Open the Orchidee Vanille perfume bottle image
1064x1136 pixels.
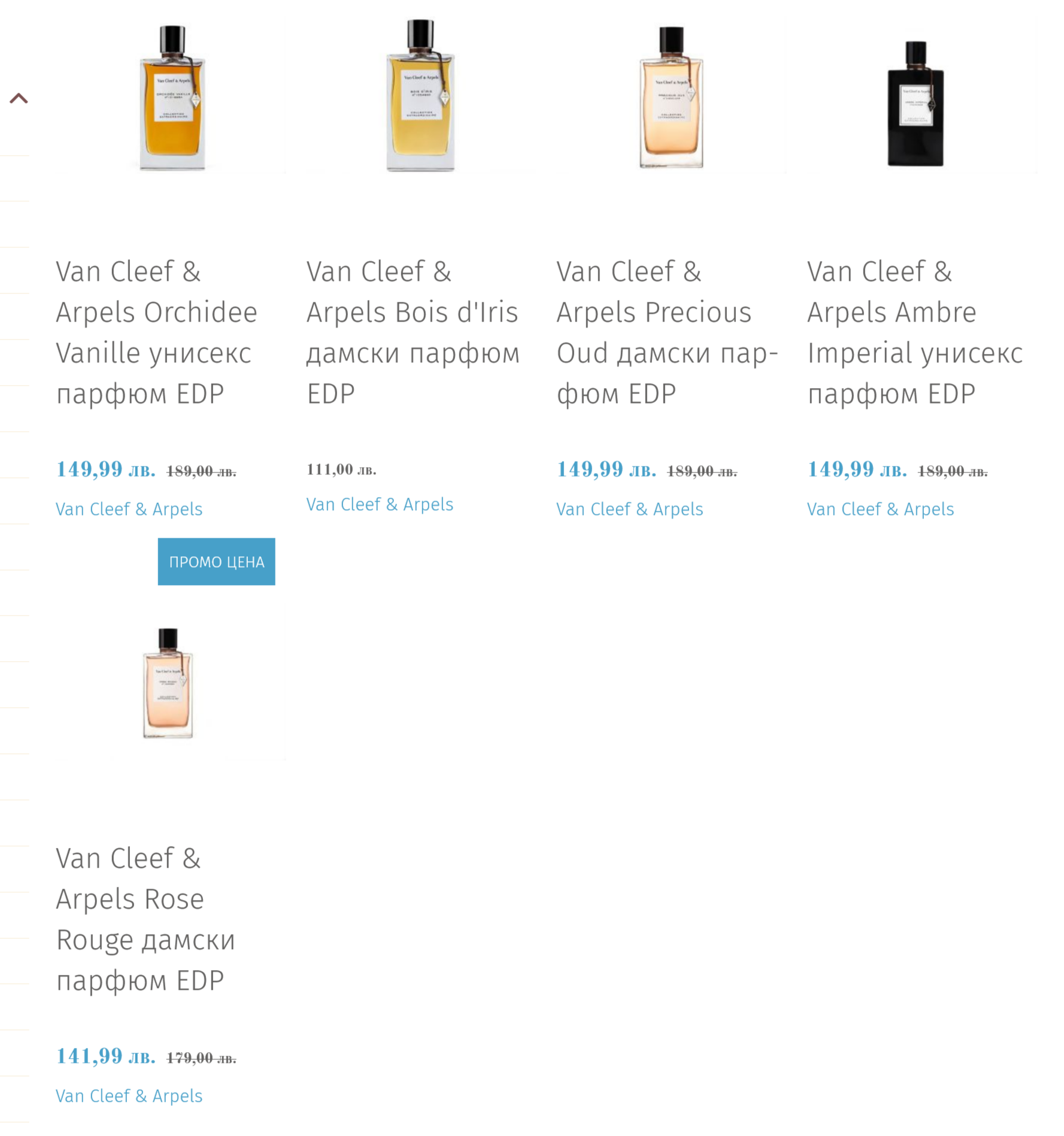coord(172,99)
